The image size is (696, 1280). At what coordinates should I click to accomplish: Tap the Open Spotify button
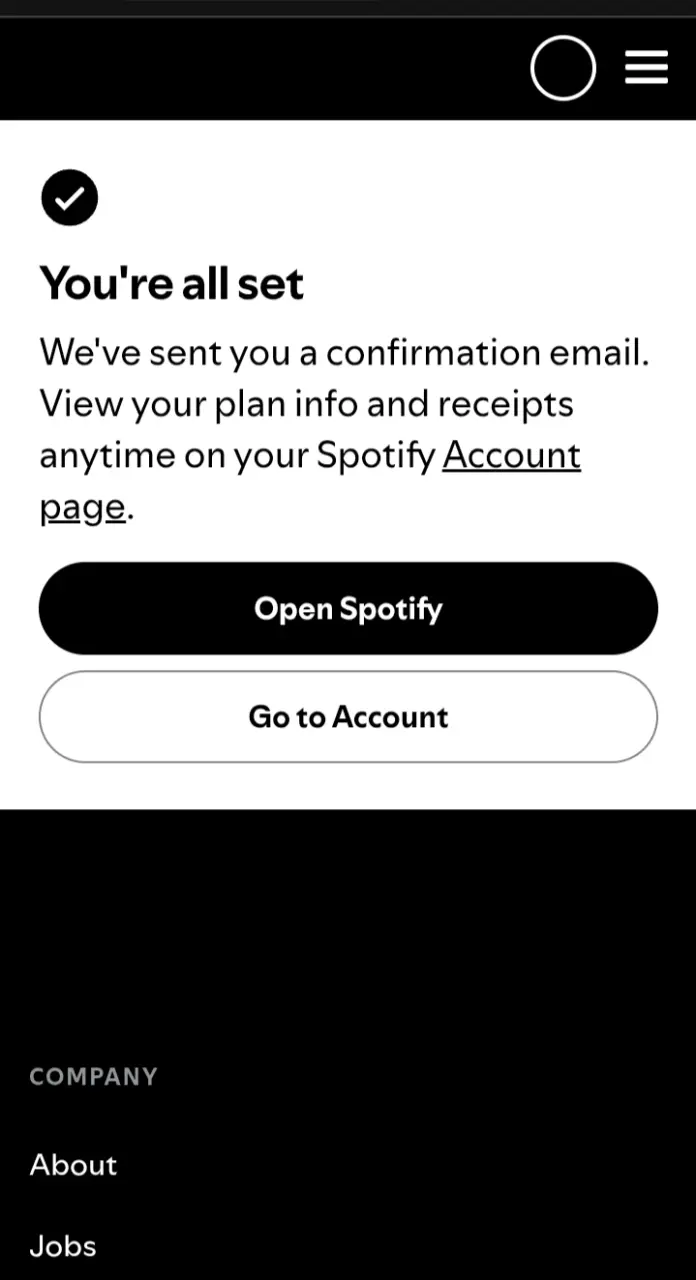tap(348, 608)
